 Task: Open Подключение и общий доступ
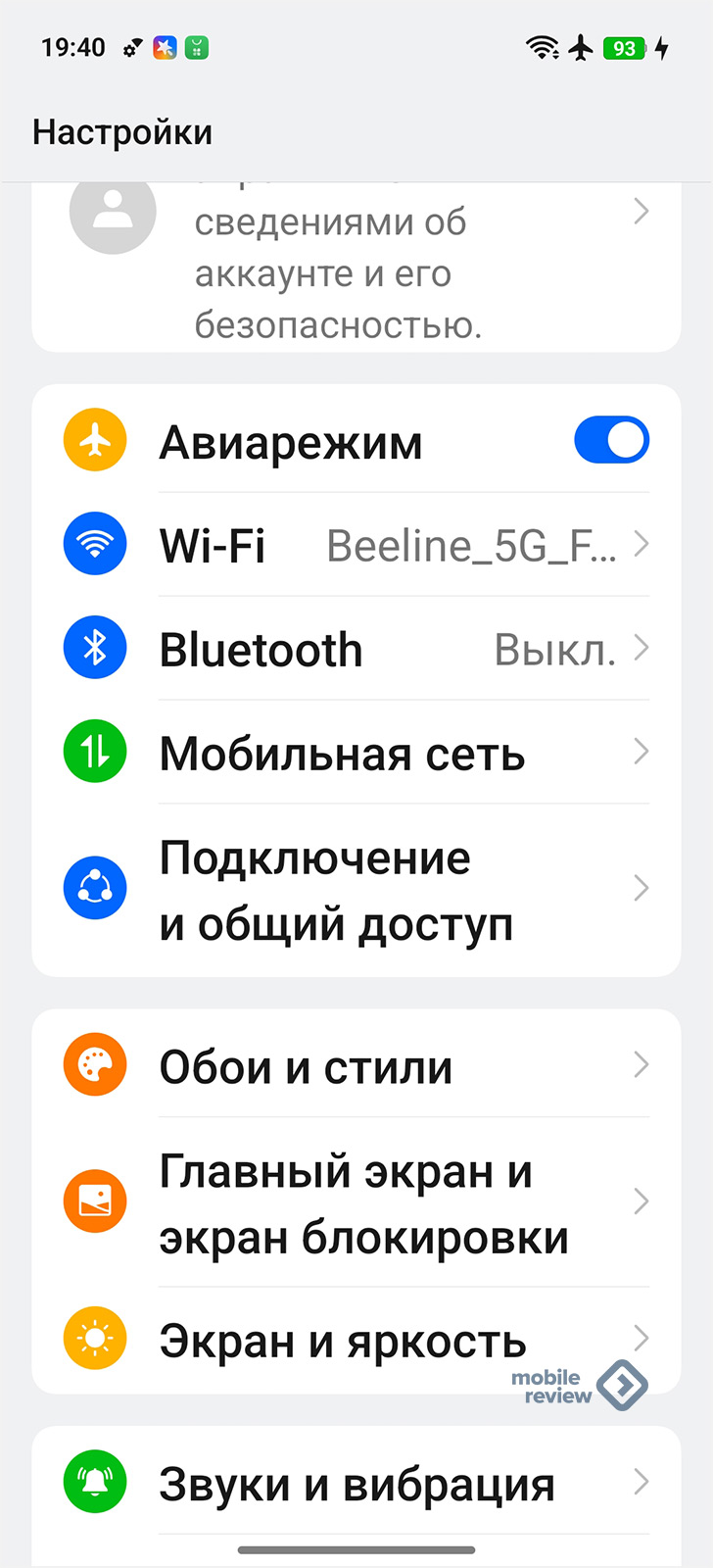[356, 890]
